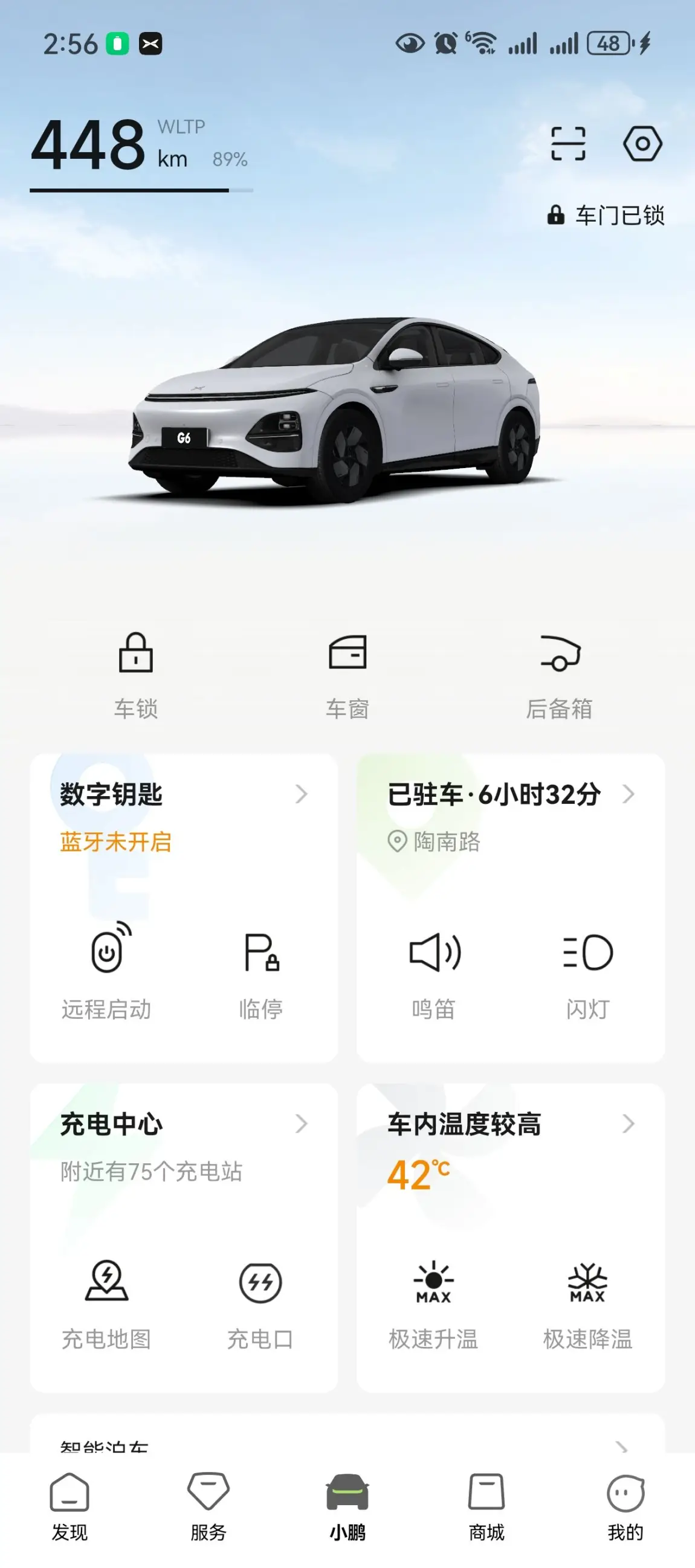Image resolution: width=695 pixels, height=1568 pixels.
Task: Open the hexagon settings icon
Action: (642, 144)
